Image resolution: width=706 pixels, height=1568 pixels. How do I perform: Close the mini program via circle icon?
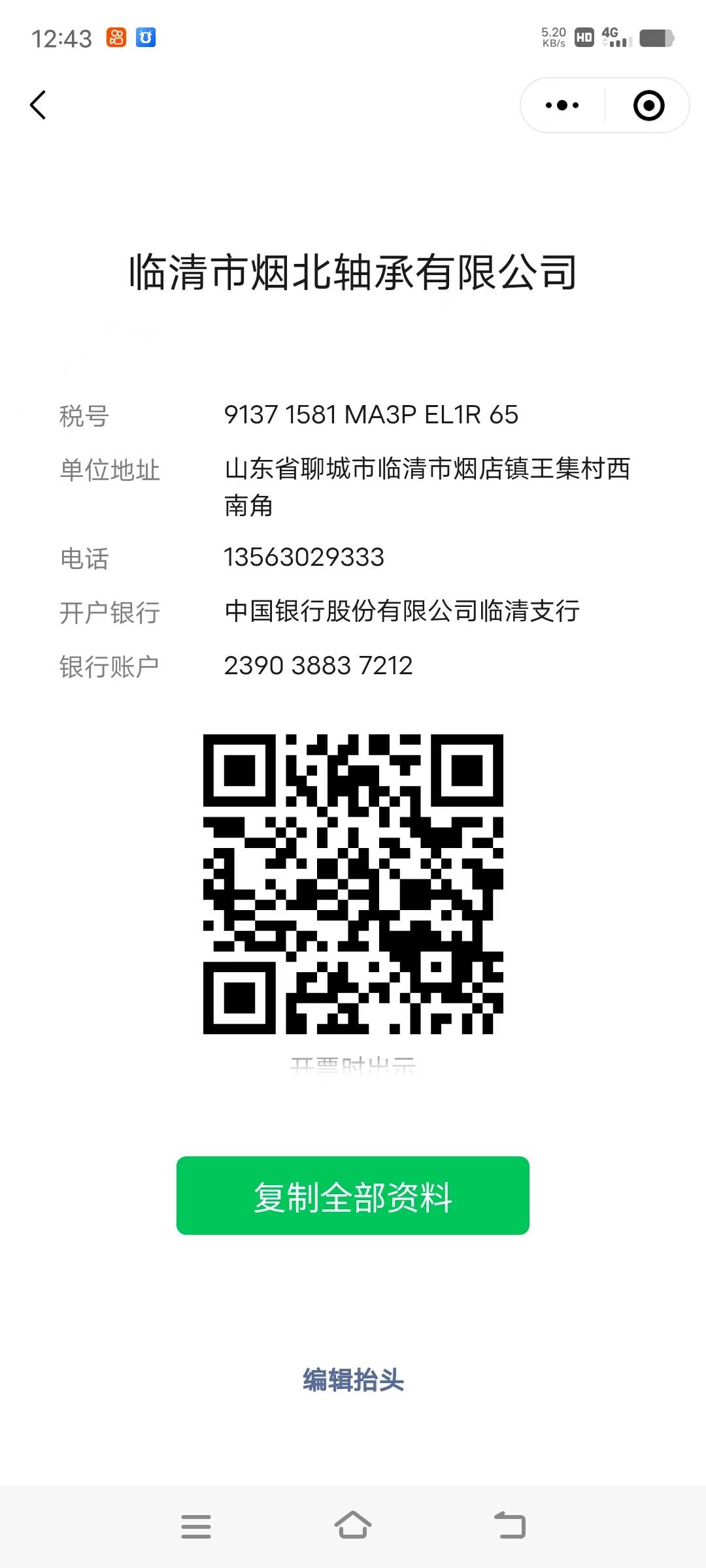[x=648, y=105]
